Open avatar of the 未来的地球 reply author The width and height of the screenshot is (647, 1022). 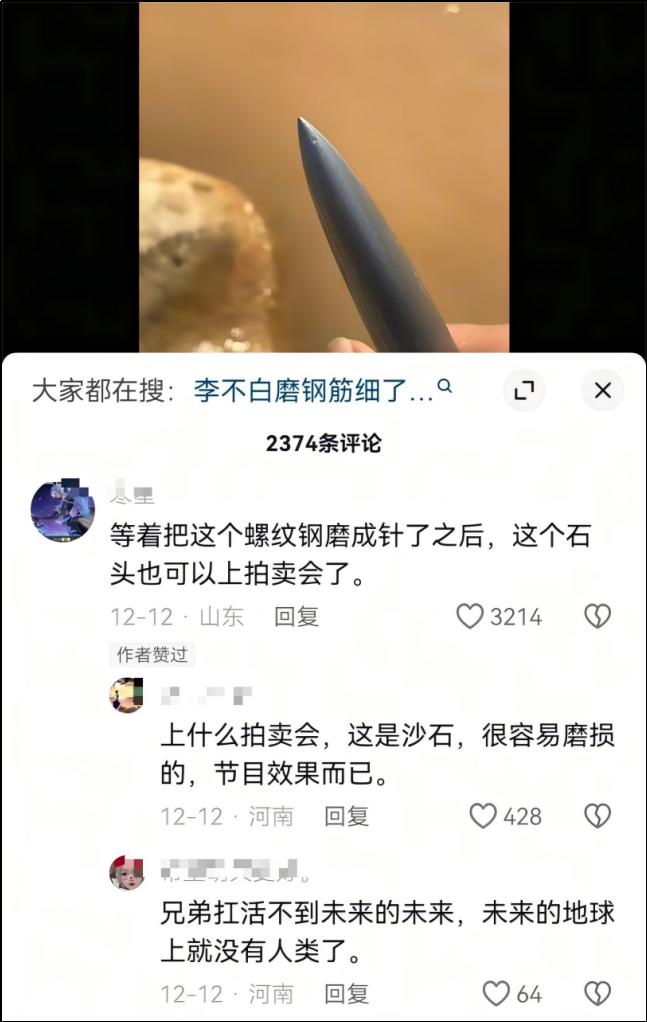tap(126, 872)
